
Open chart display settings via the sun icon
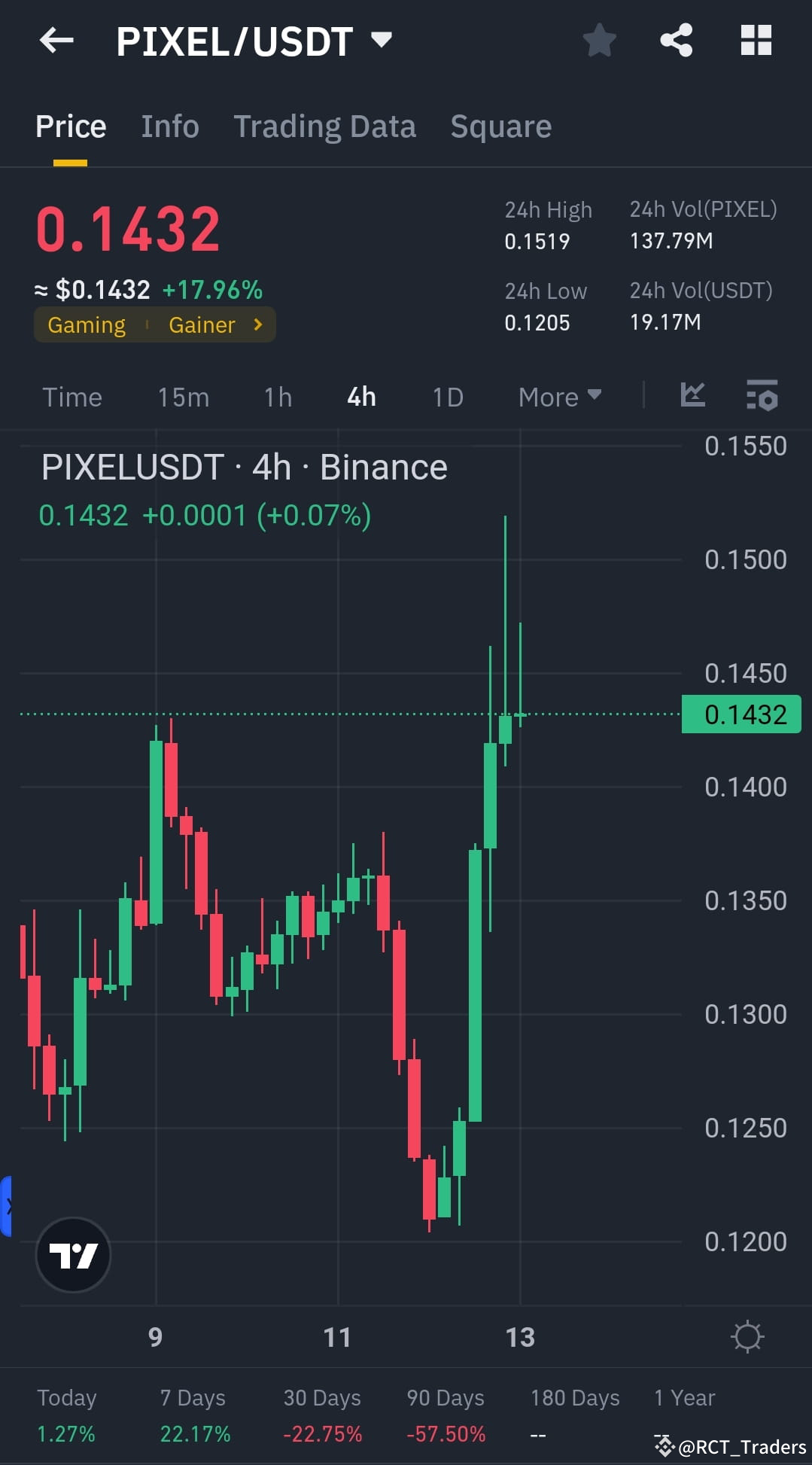[746, 1336]
